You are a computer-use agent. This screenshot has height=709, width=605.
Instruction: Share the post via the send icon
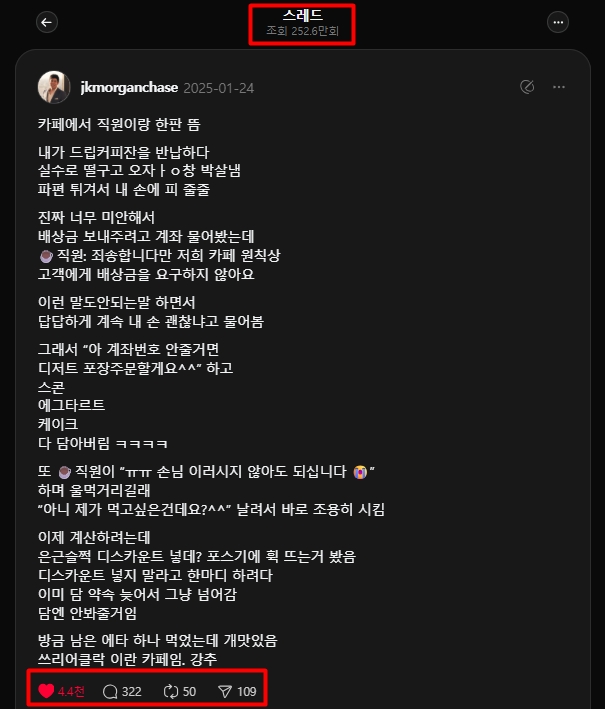coord(224,691)
